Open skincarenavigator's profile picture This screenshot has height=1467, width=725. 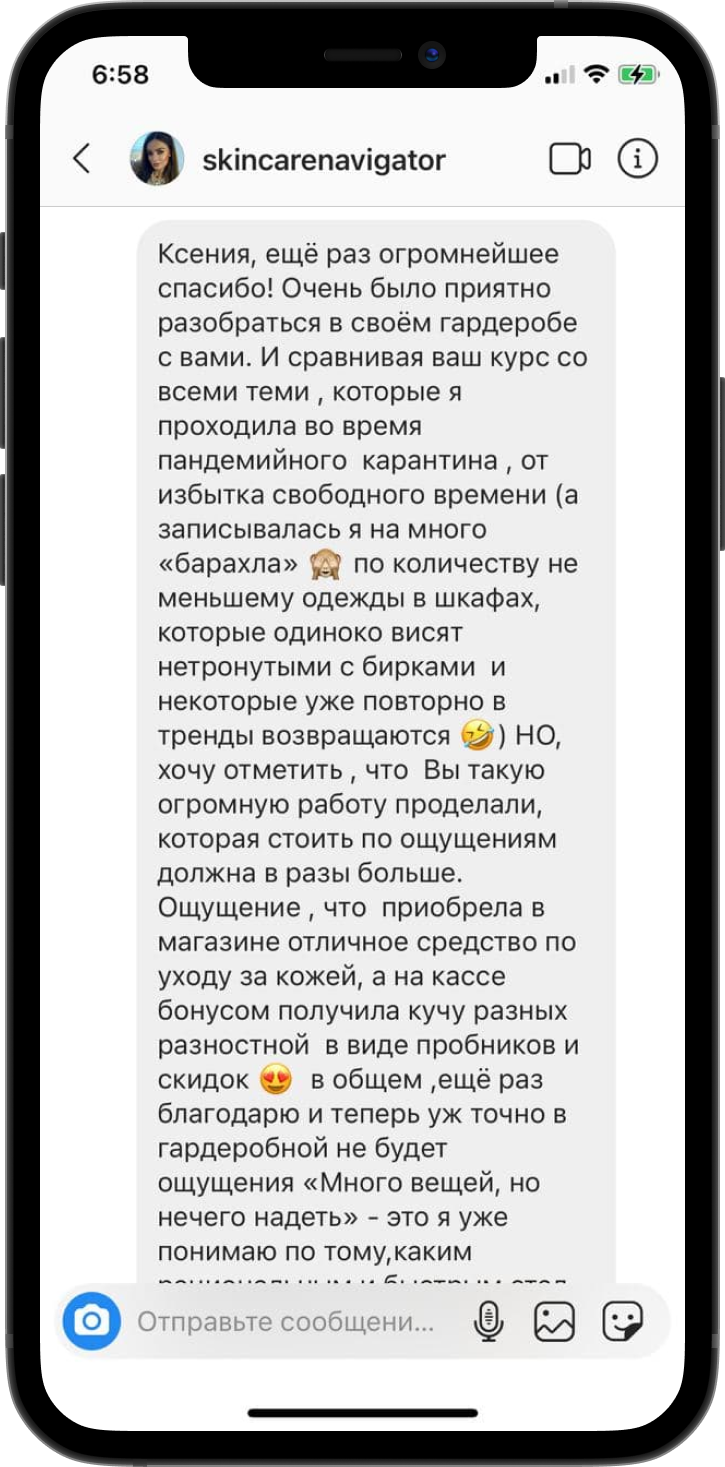click(x=157, y=158)
